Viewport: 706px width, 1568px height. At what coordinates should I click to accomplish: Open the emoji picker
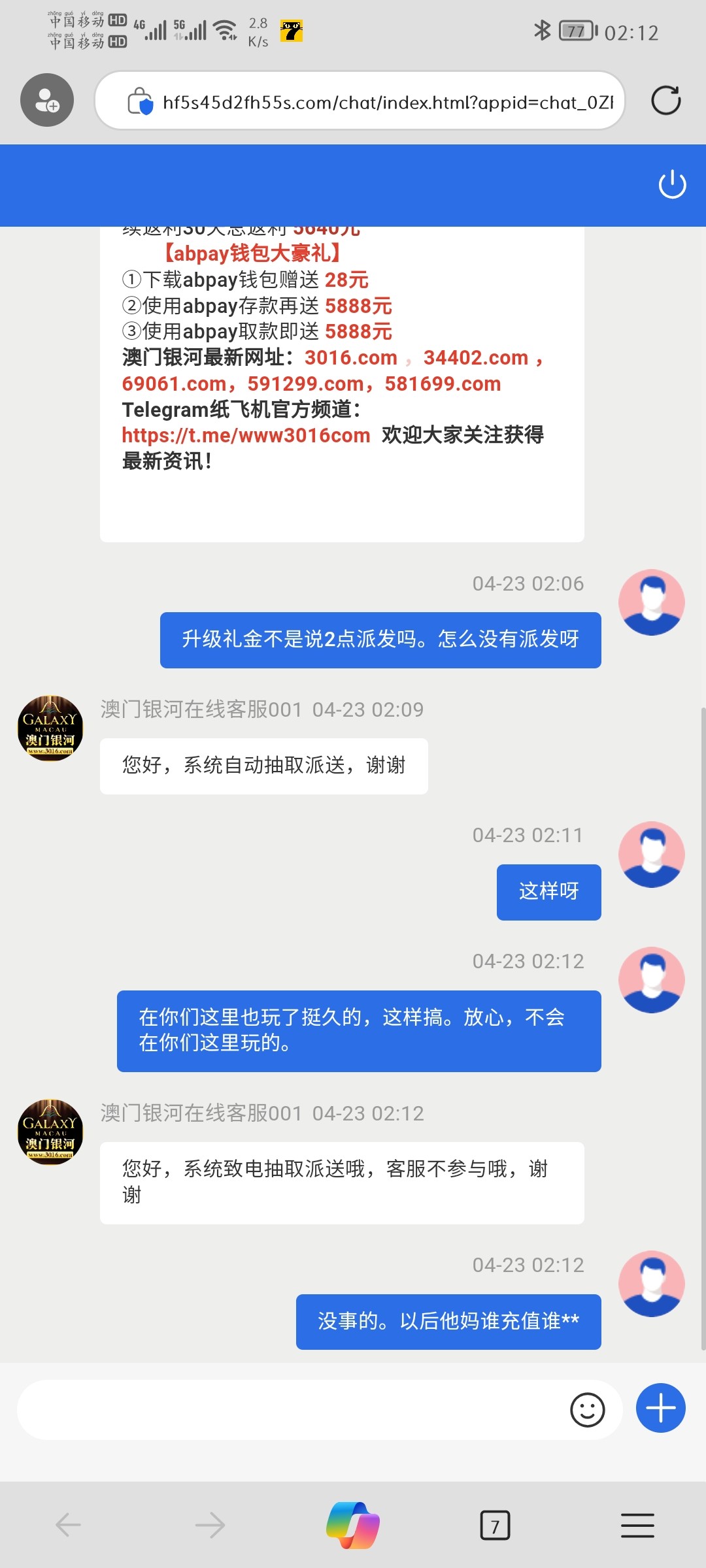point(587,1410)
